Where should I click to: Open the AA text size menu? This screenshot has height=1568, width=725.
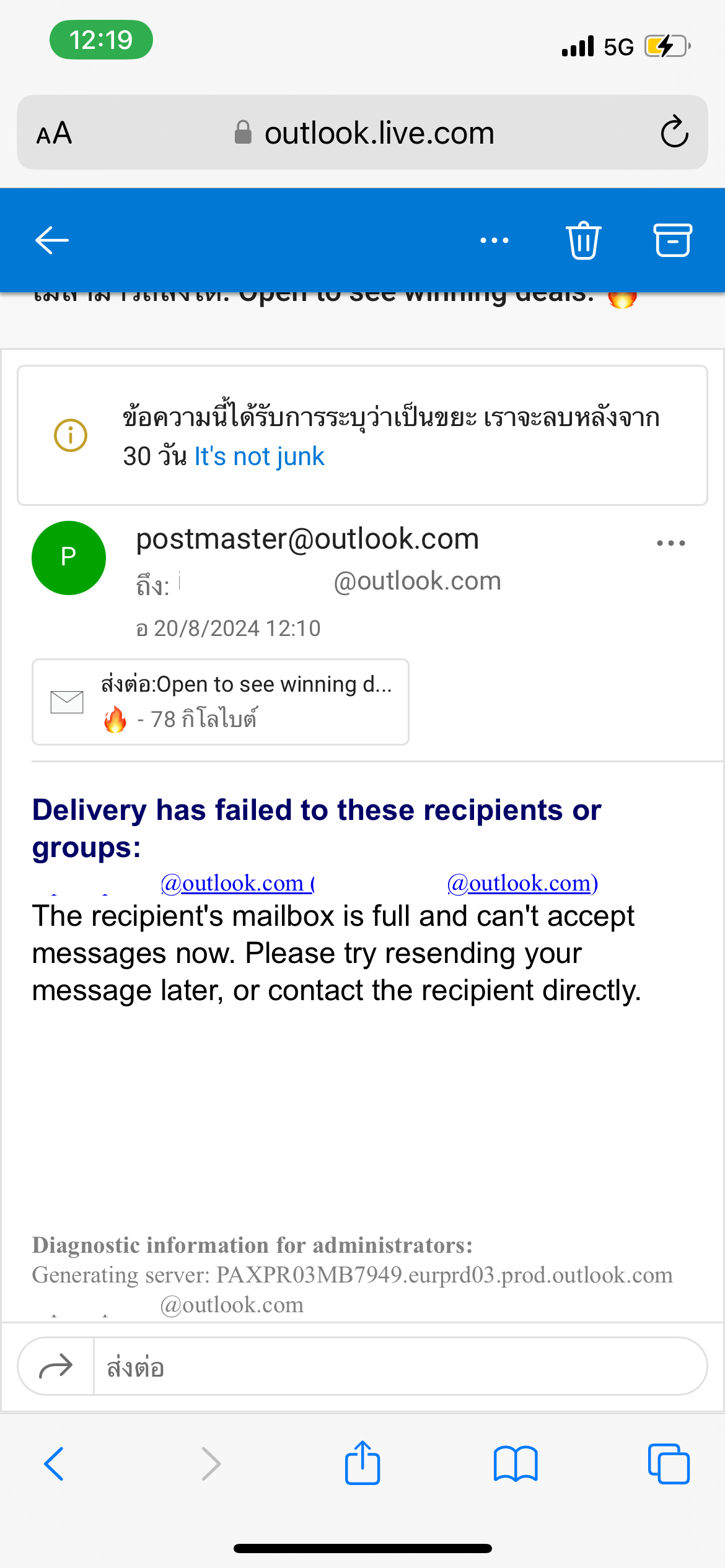(55, 133)
